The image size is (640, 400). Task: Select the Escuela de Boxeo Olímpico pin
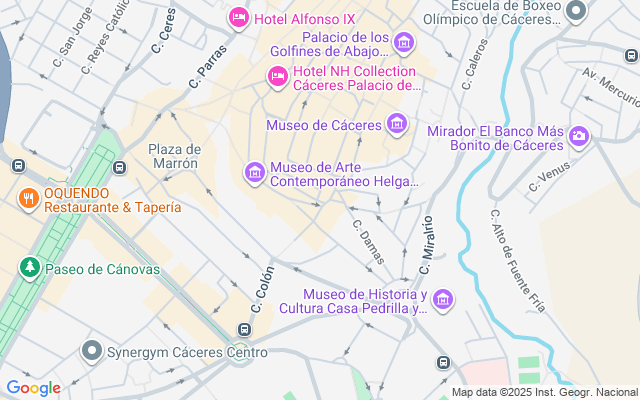tap(575, 12)
